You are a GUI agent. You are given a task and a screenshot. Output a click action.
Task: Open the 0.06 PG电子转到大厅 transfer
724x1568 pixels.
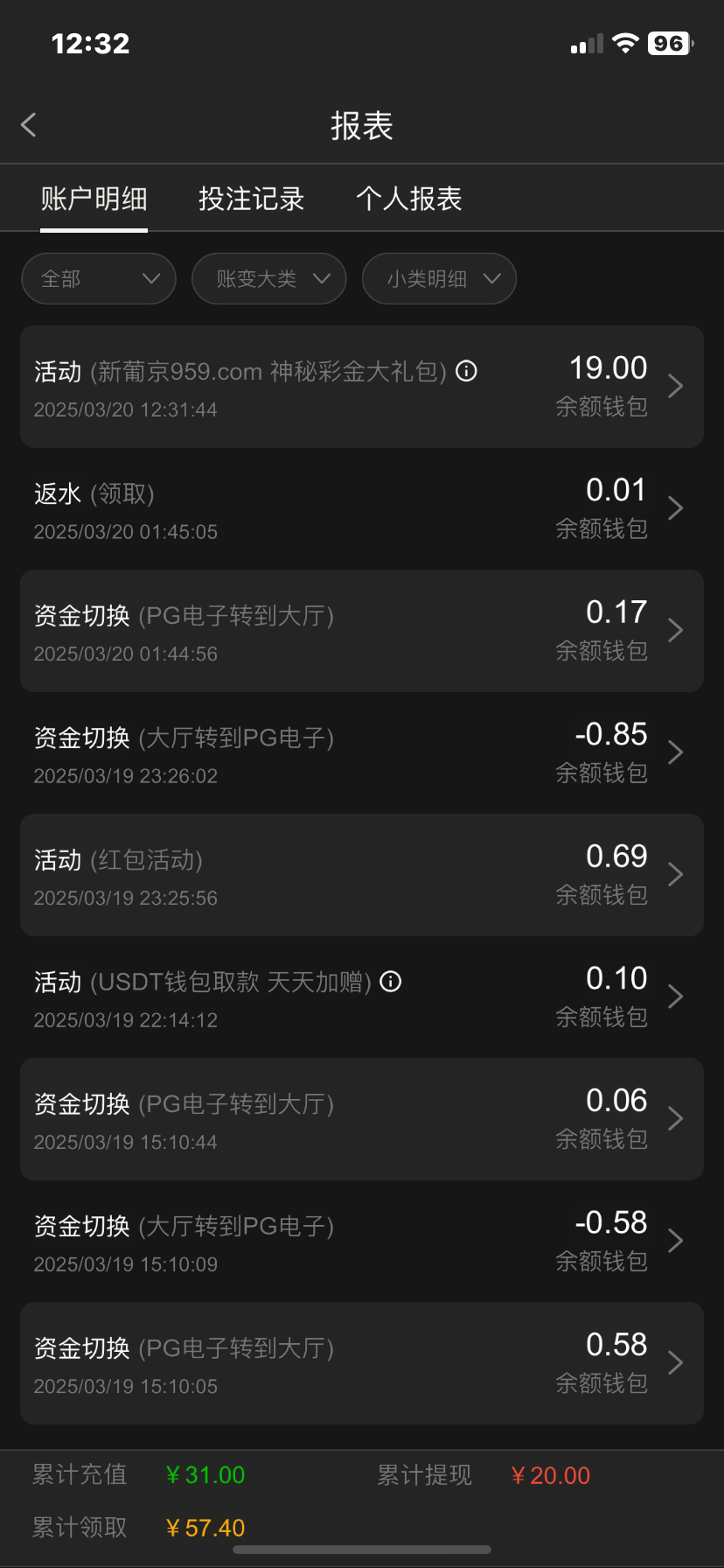(x=361, y=1119)
